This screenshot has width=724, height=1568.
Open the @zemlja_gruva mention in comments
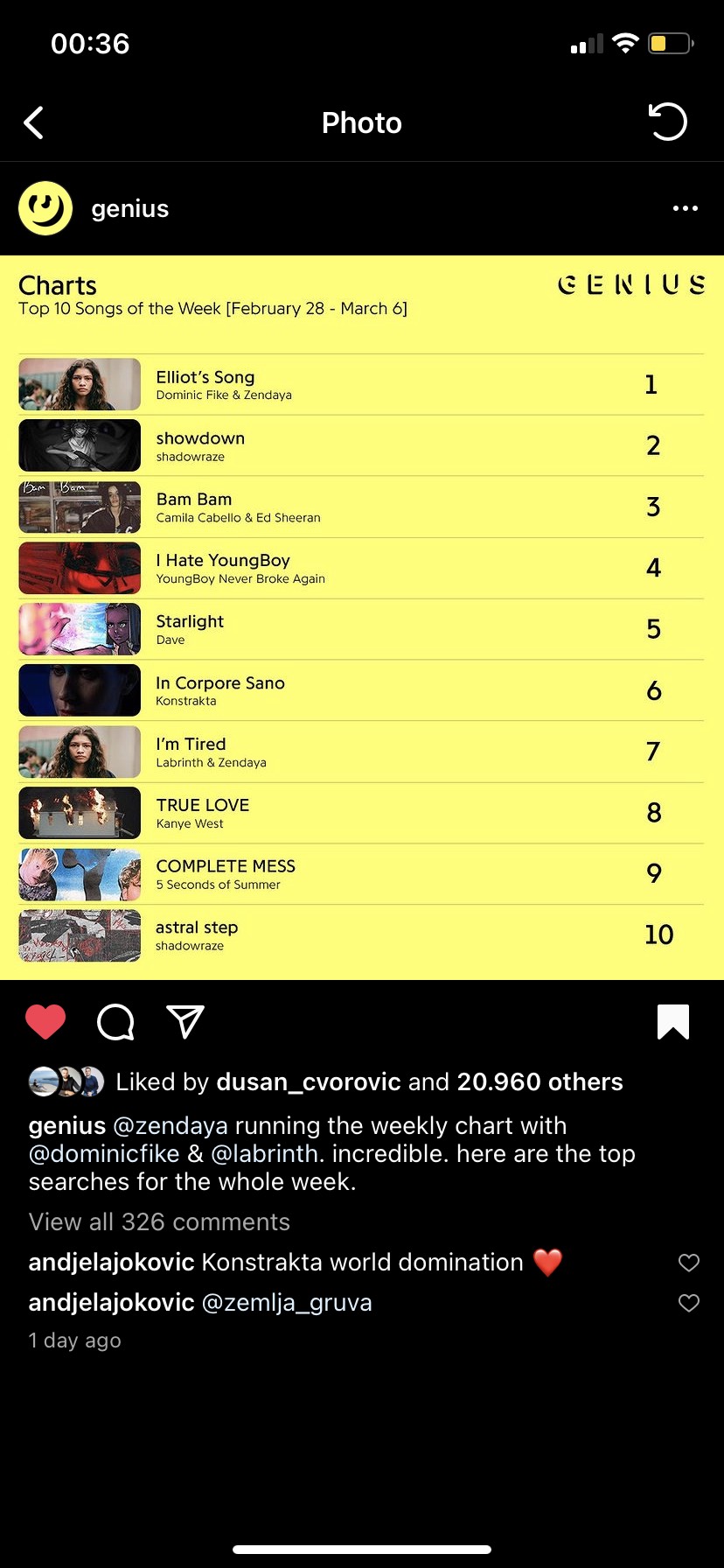click(287, 1303)
